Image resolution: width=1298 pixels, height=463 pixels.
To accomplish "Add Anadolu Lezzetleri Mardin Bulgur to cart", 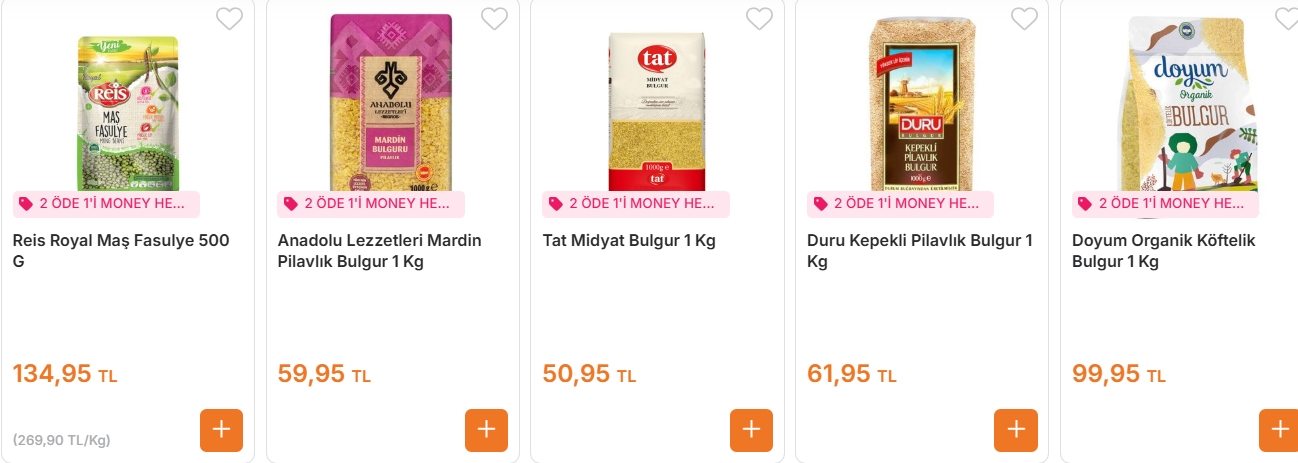I will (x=486, y=430).
